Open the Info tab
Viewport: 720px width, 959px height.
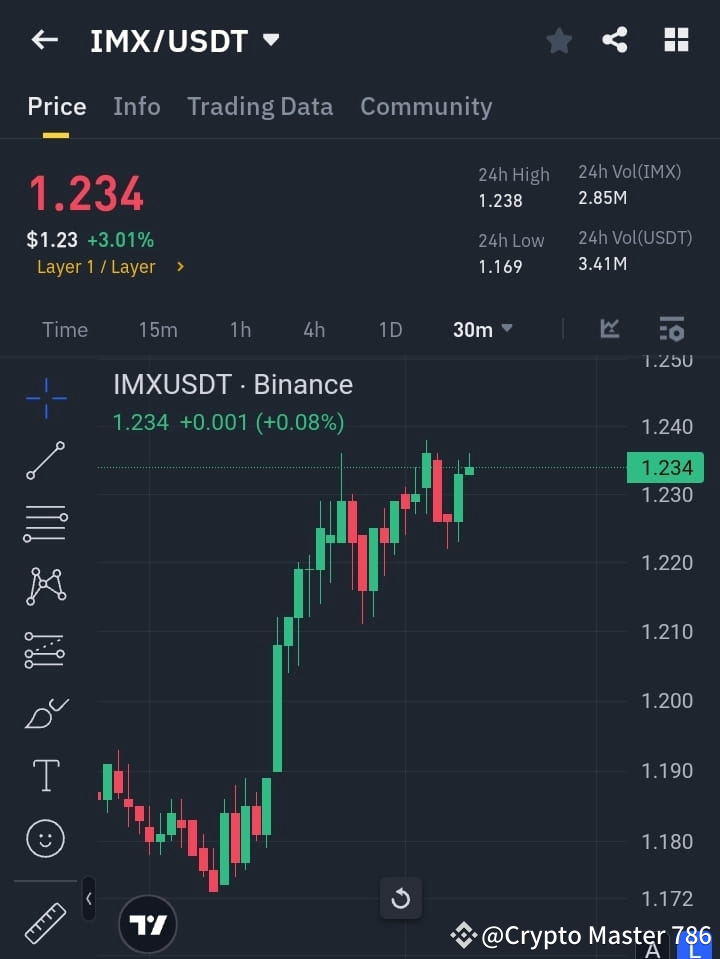click(x=136, y=106)
